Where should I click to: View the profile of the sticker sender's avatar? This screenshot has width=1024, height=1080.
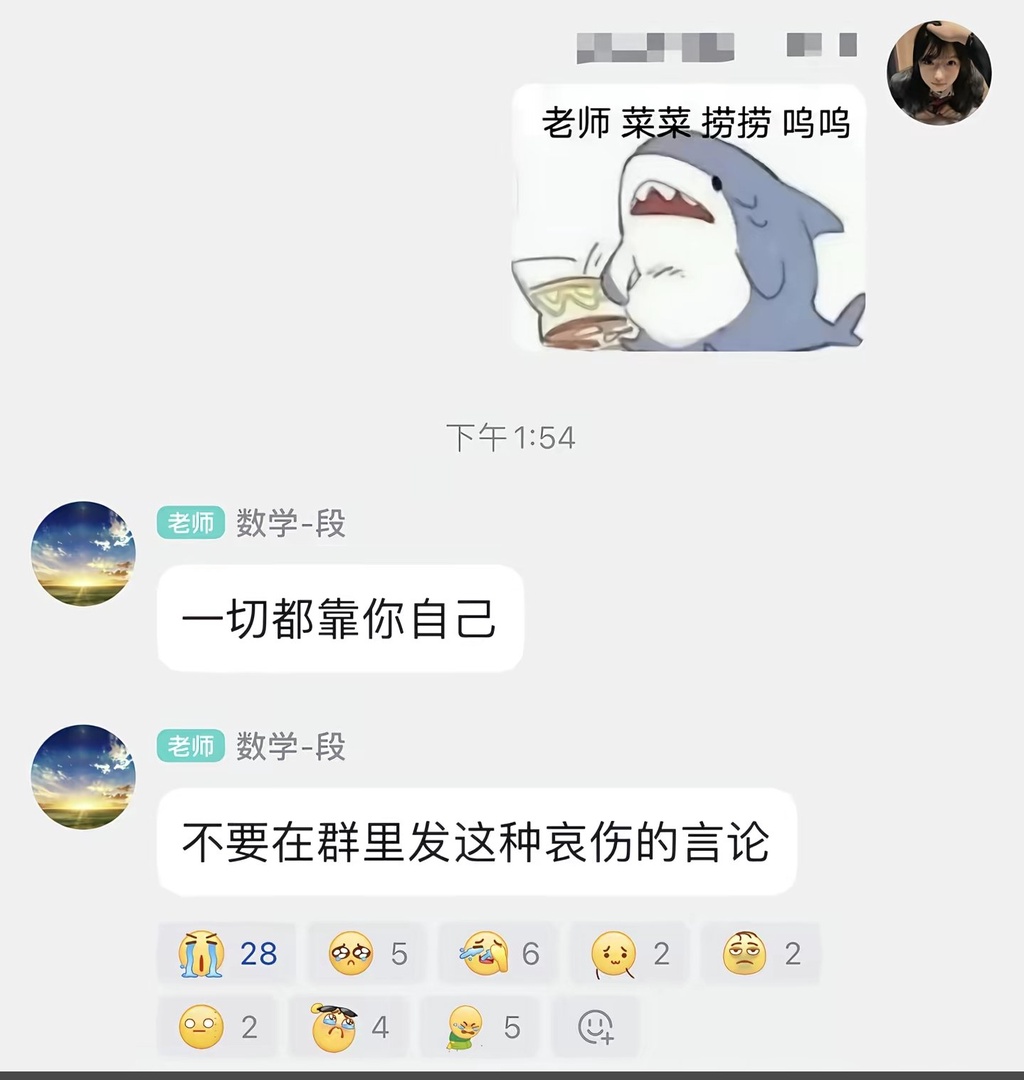click(939, 73)
